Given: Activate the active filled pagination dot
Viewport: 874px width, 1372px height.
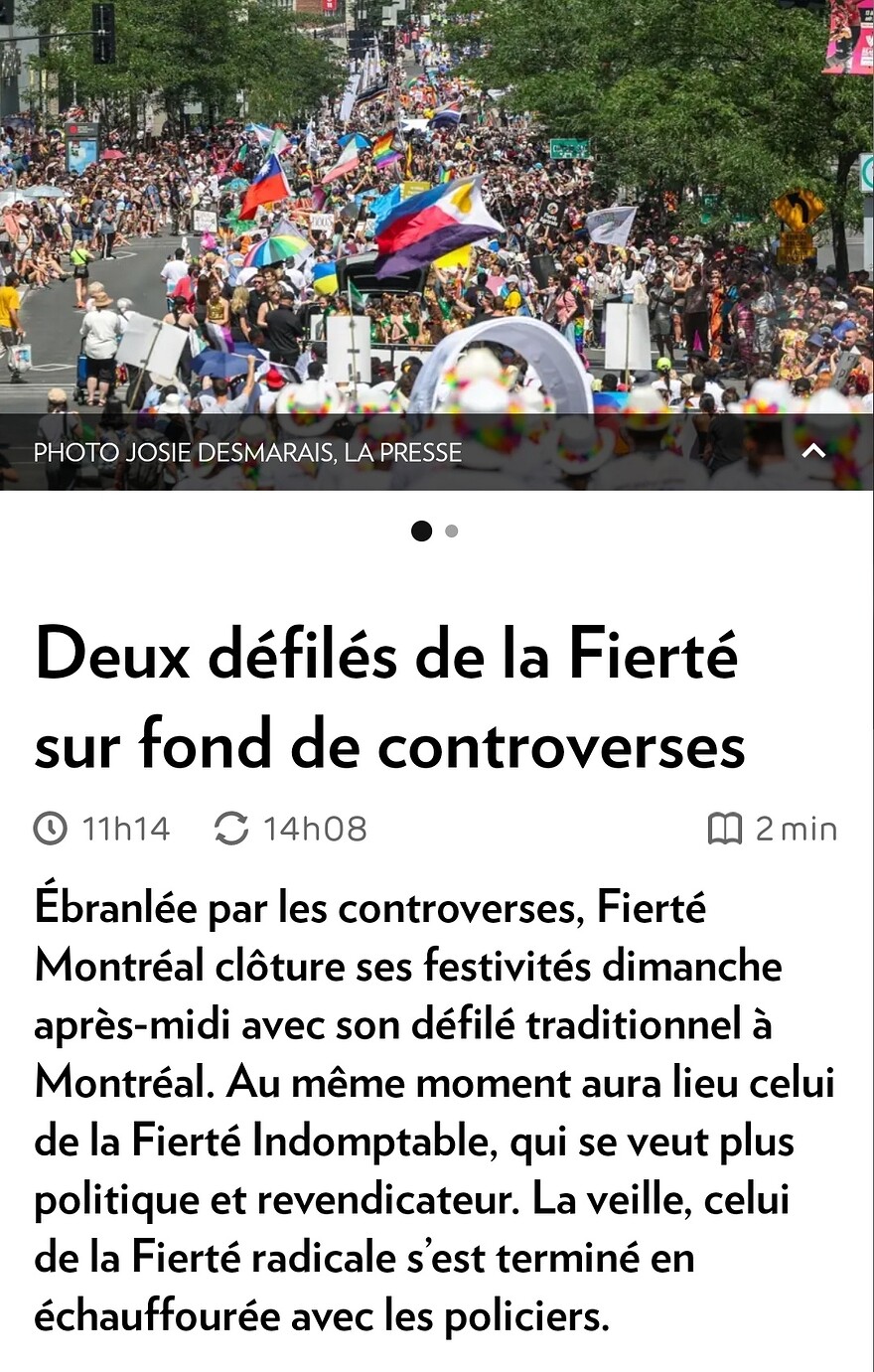Looking at the screenshot, I should tap(423, 532).
